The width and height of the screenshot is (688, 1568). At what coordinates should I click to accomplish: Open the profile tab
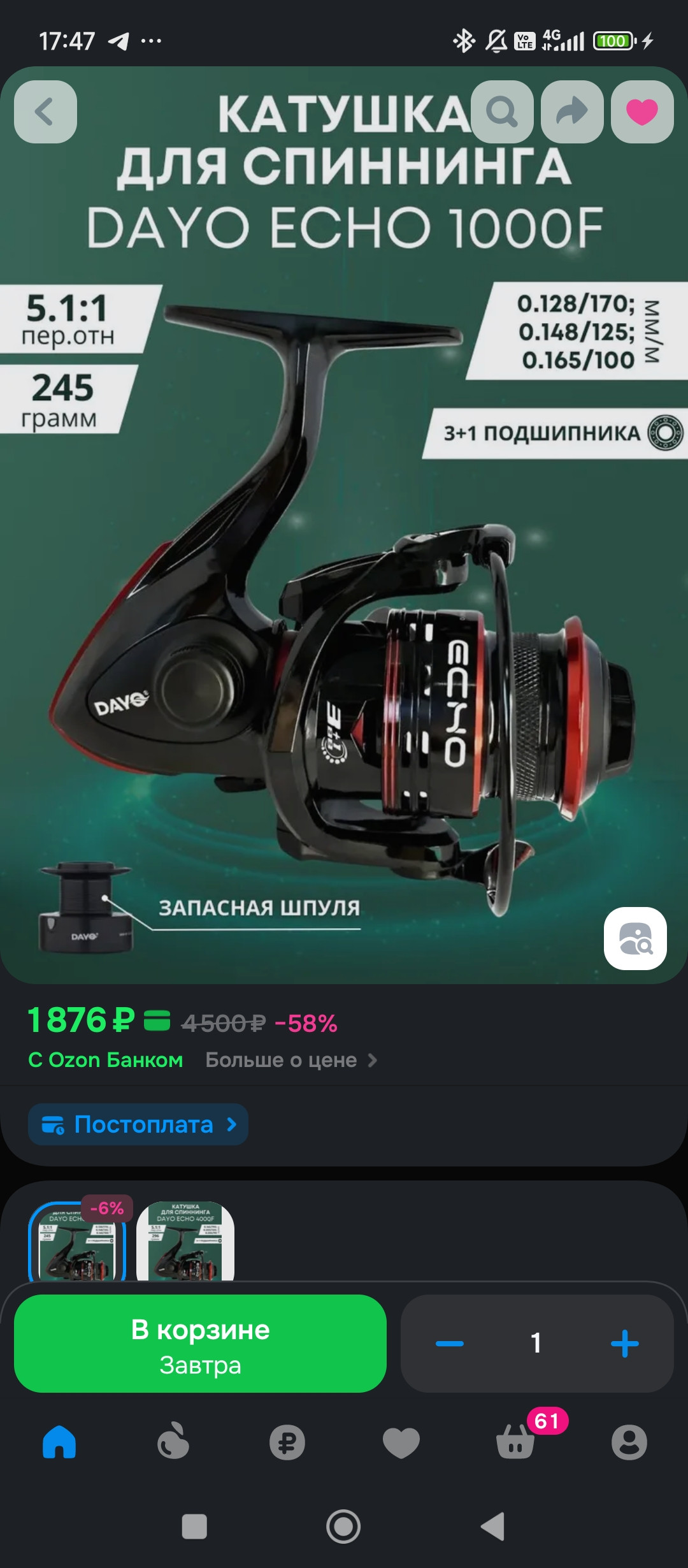629,1442
